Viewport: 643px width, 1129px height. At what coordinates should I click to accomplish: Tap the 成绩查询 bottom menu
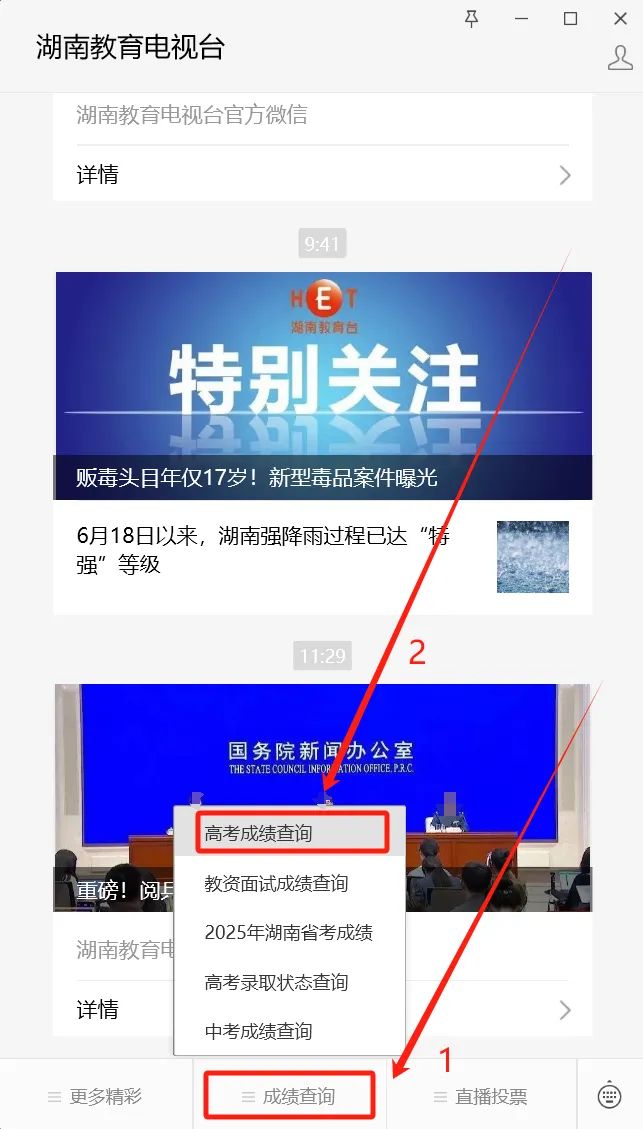[289, 1096]
